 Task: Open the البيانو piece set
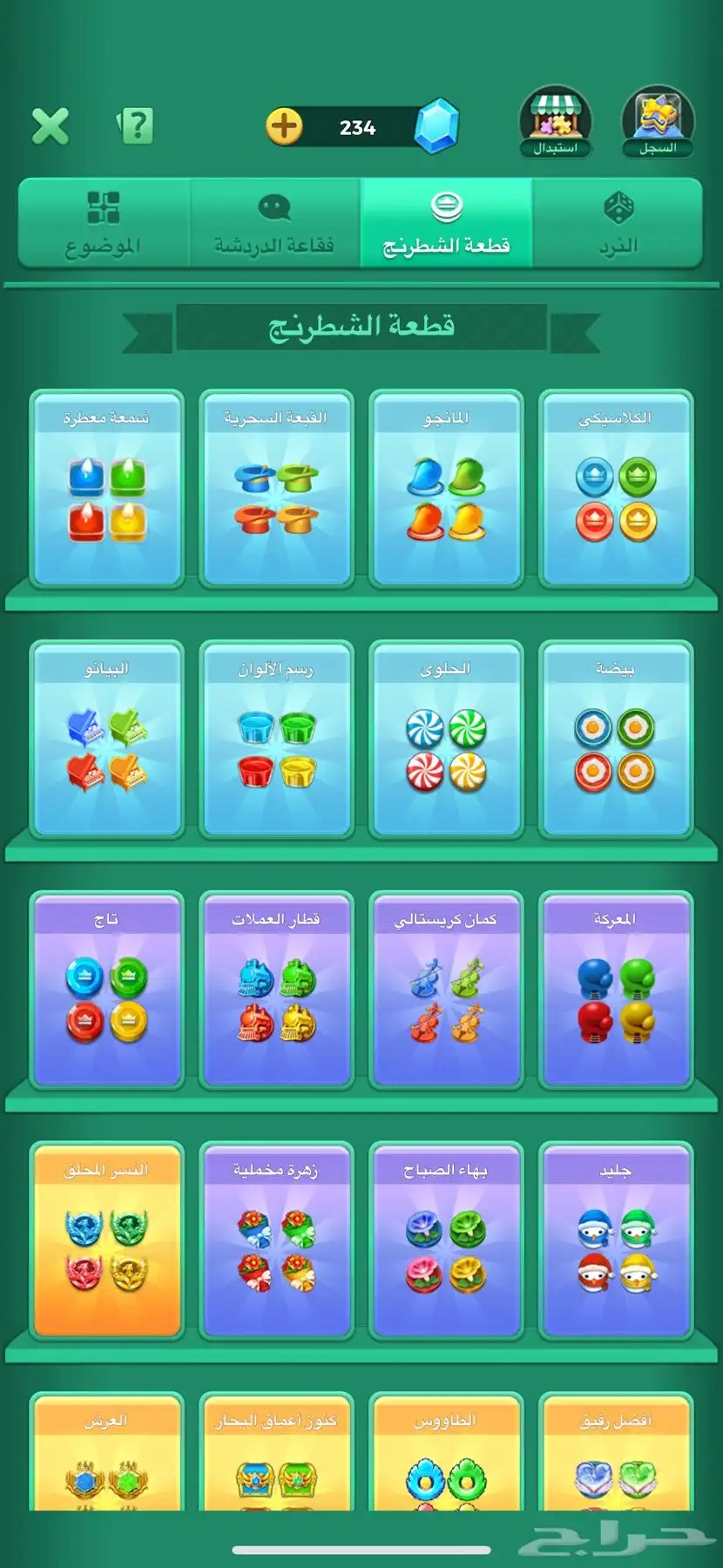click(106, 740)
